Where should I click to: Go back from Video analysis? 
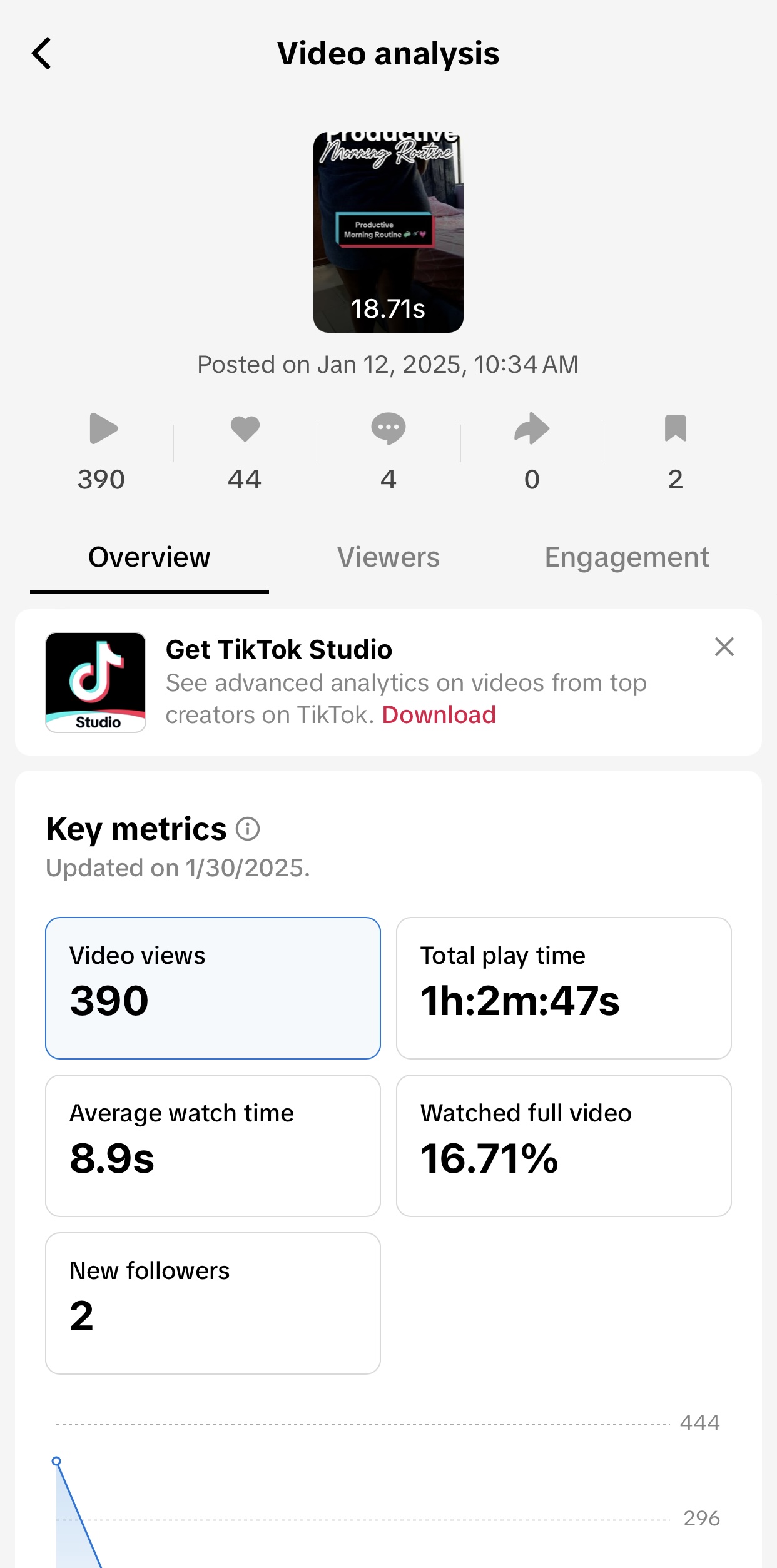pos(41,53)
